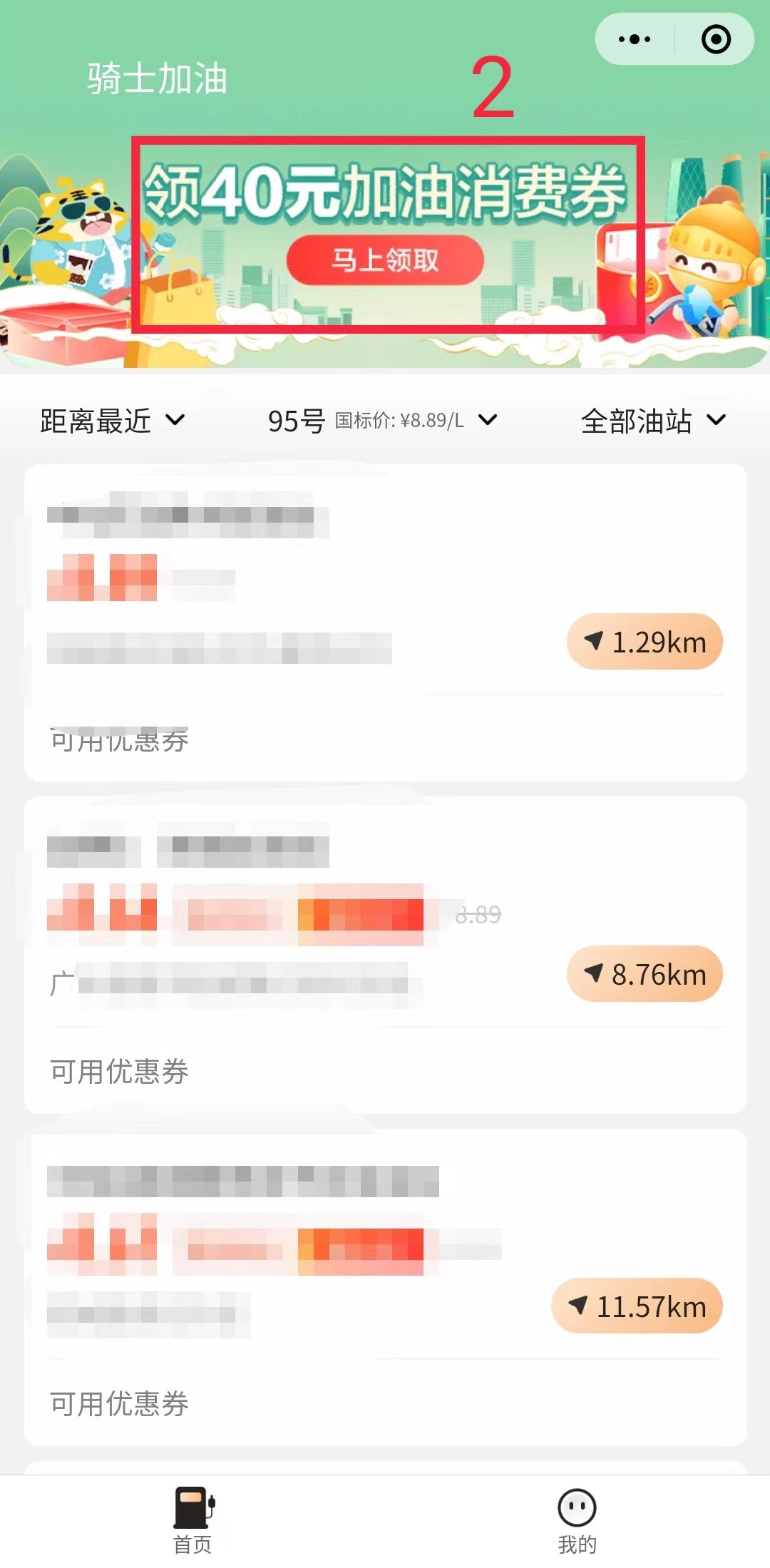The width and height of the screenshot is (770, 1568).
Task: Expand the 距离最近 sort dropdown
Action: [x=113, y=421]
